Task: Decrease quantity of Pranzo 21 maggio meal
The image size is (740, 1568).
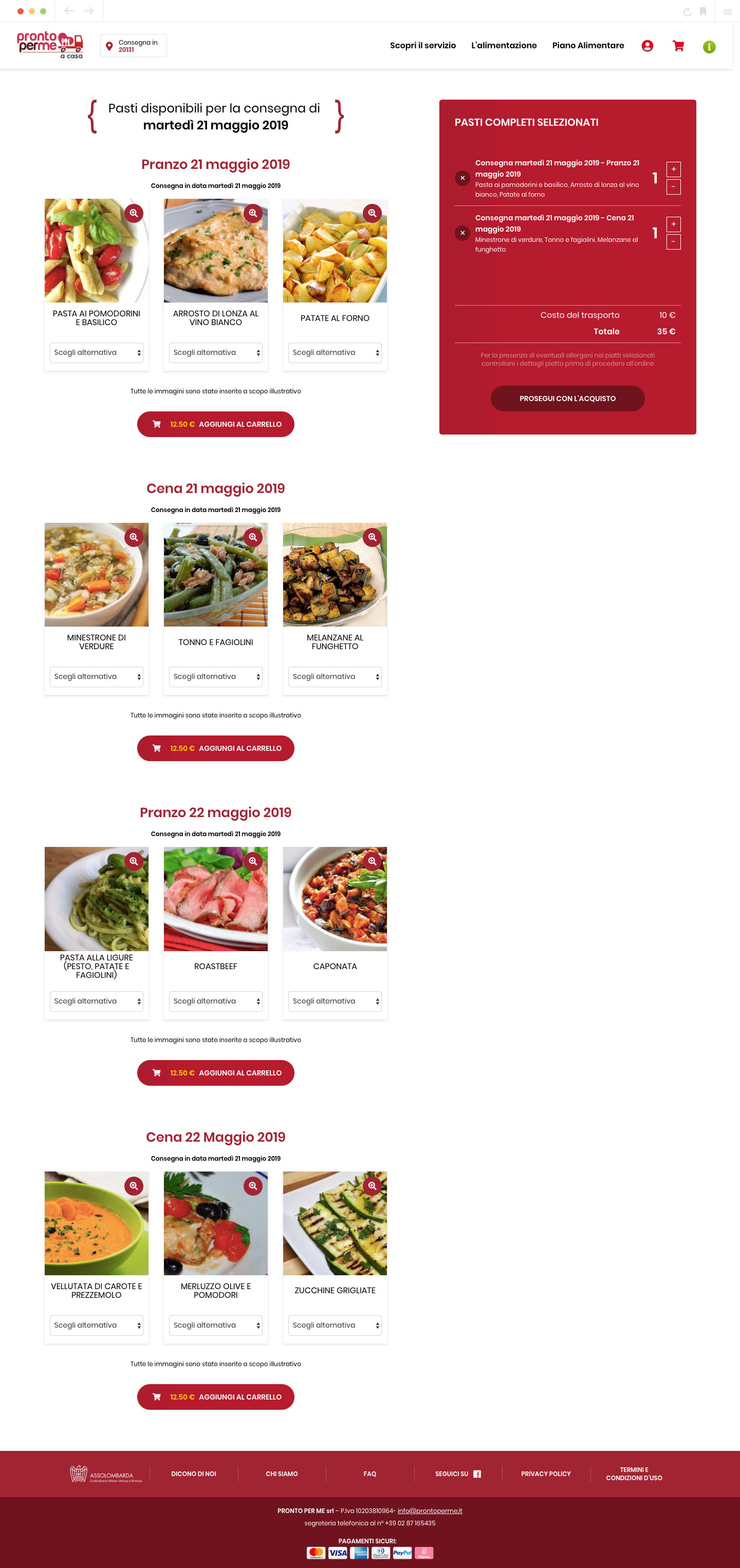Action: [x=673, y=187]
